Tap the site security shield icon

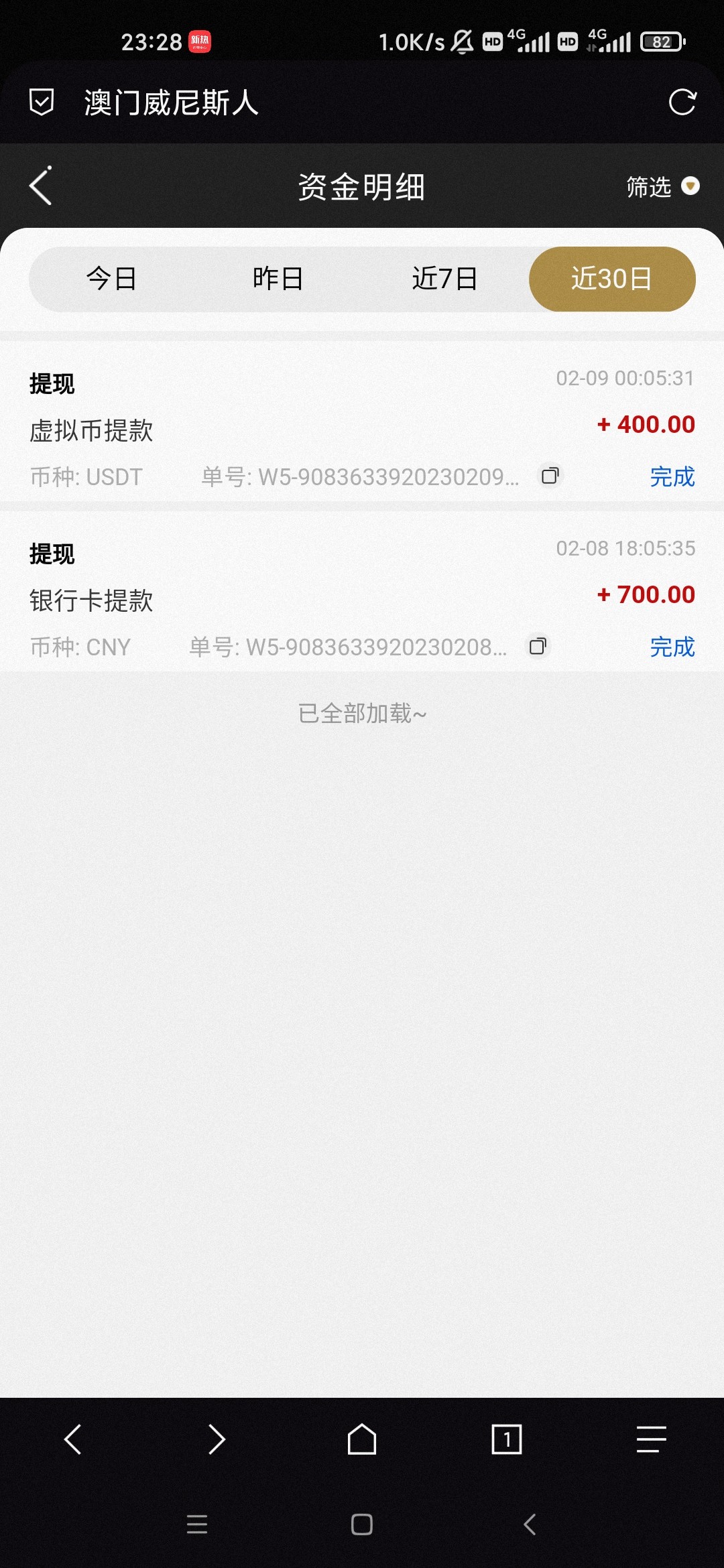point(42,103)
